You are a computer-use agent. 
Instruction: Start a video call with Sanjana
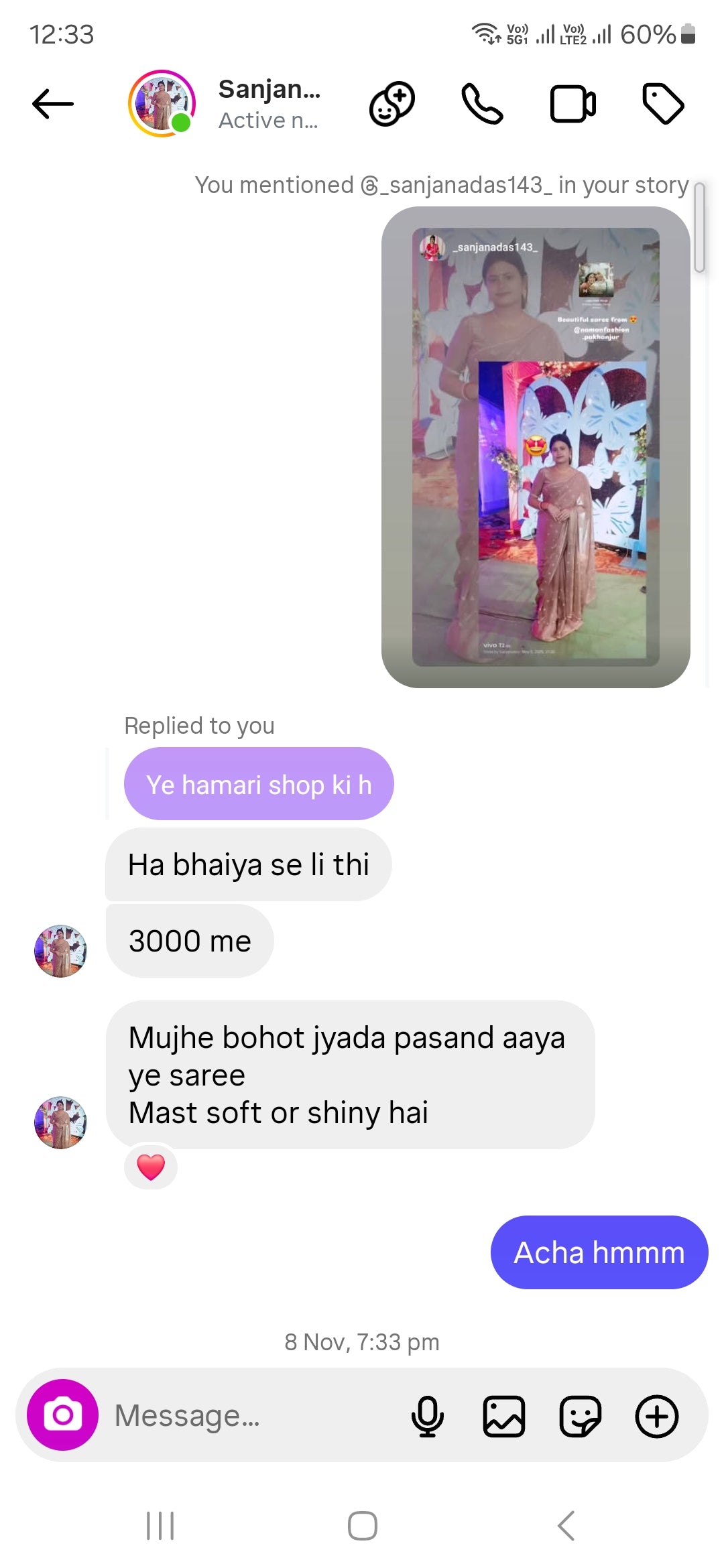572,104
